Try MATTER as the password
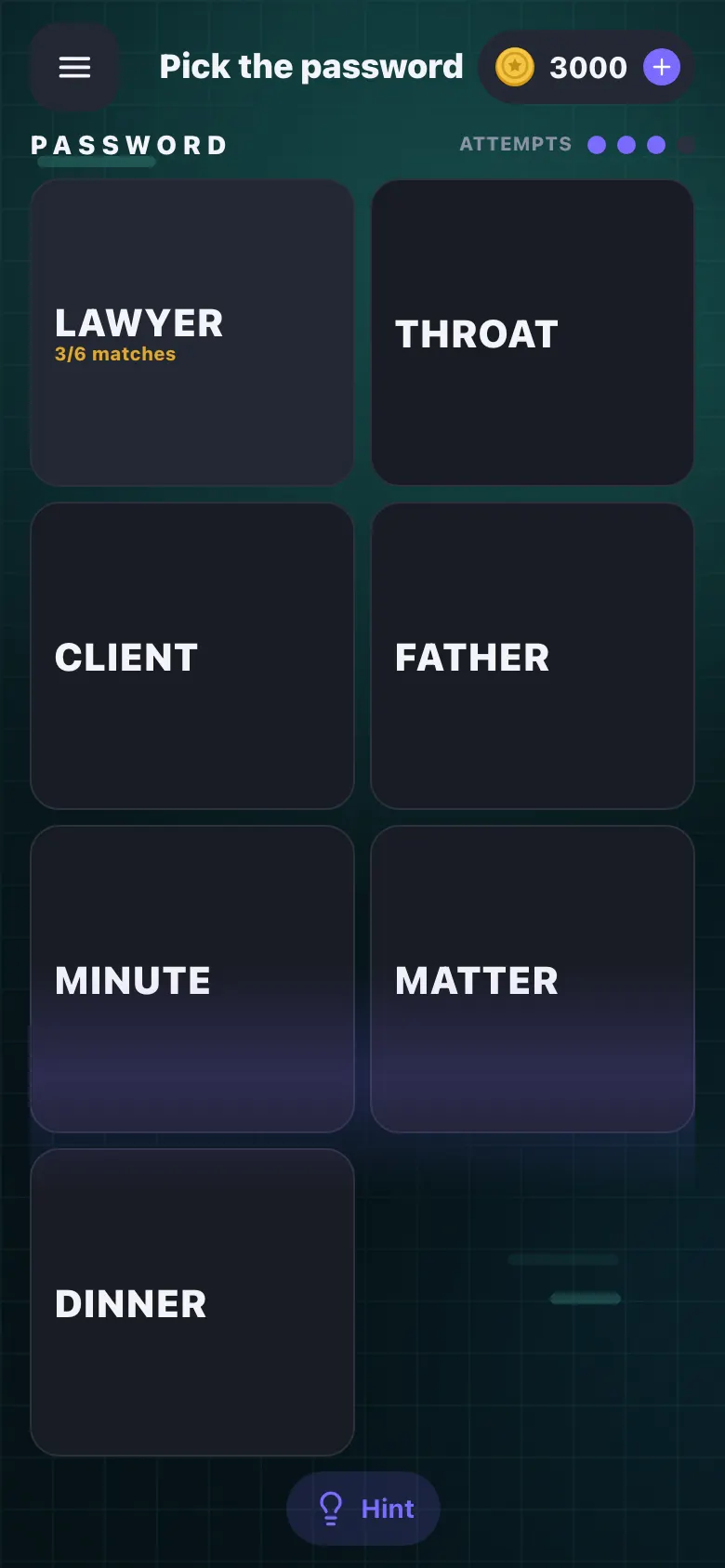 pos(533,979)
